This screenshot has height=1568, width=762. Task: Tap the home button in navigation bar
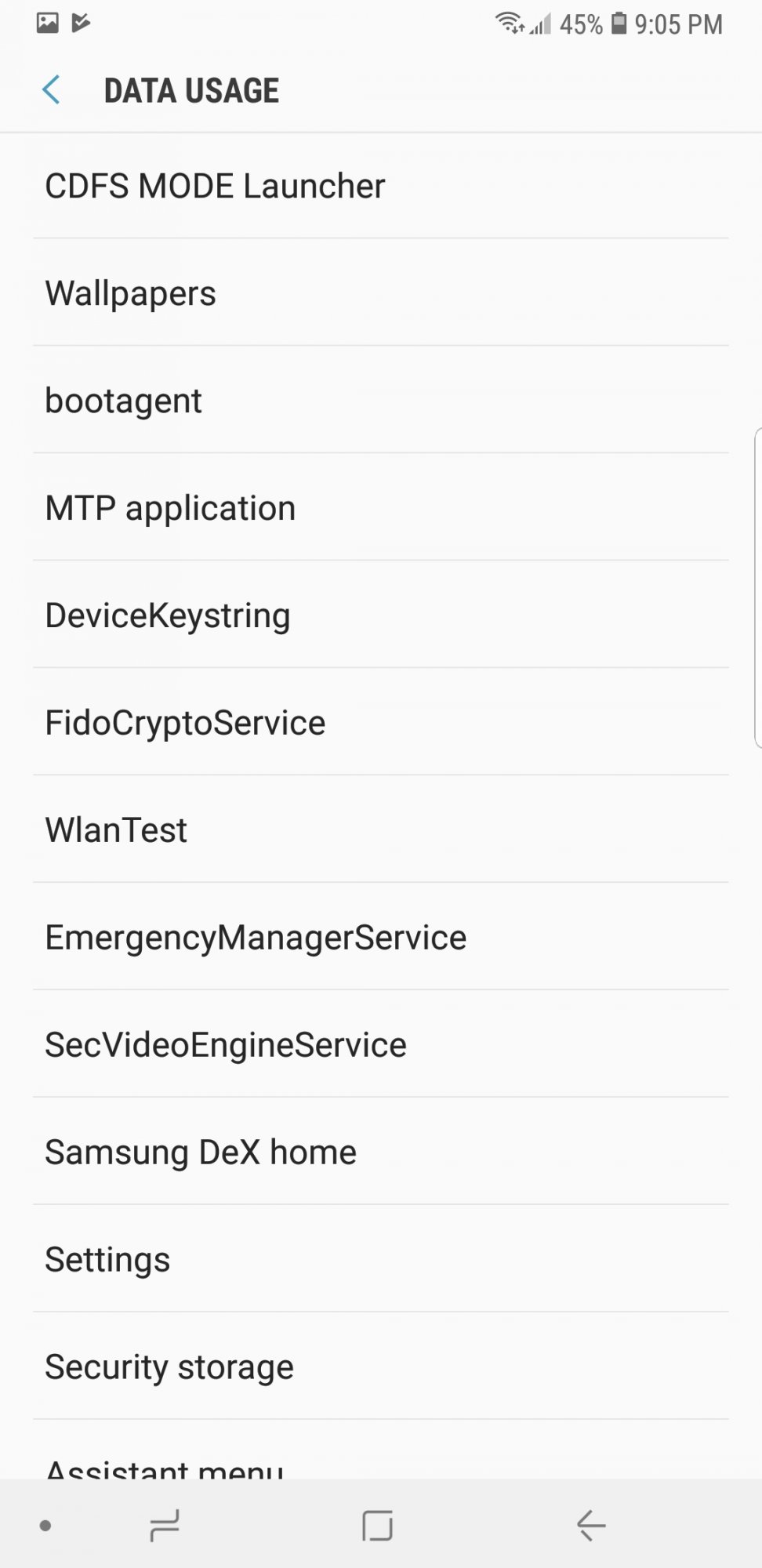(x=377, y=1526)
